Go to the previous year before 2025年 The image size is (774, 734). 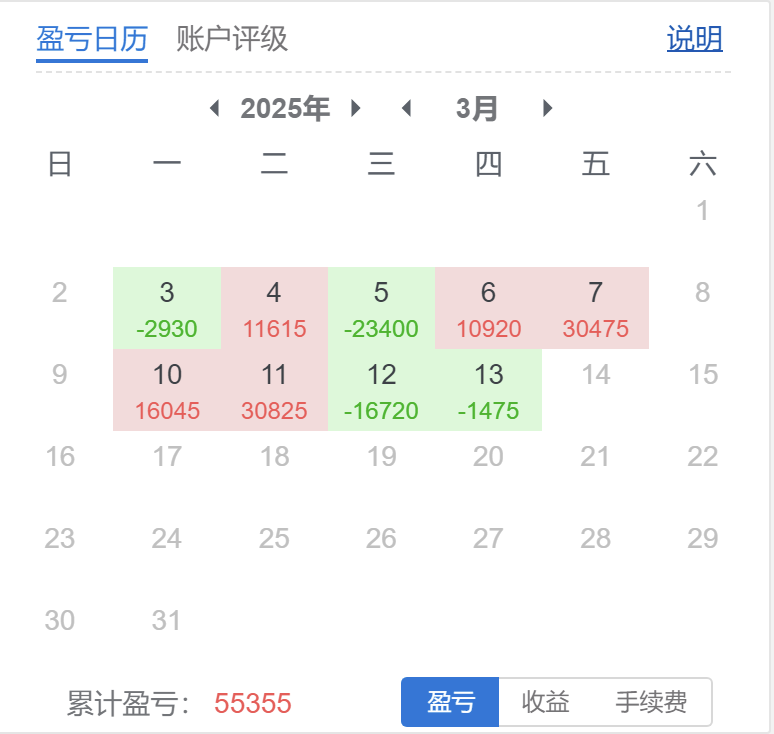[x=214, y=108]
